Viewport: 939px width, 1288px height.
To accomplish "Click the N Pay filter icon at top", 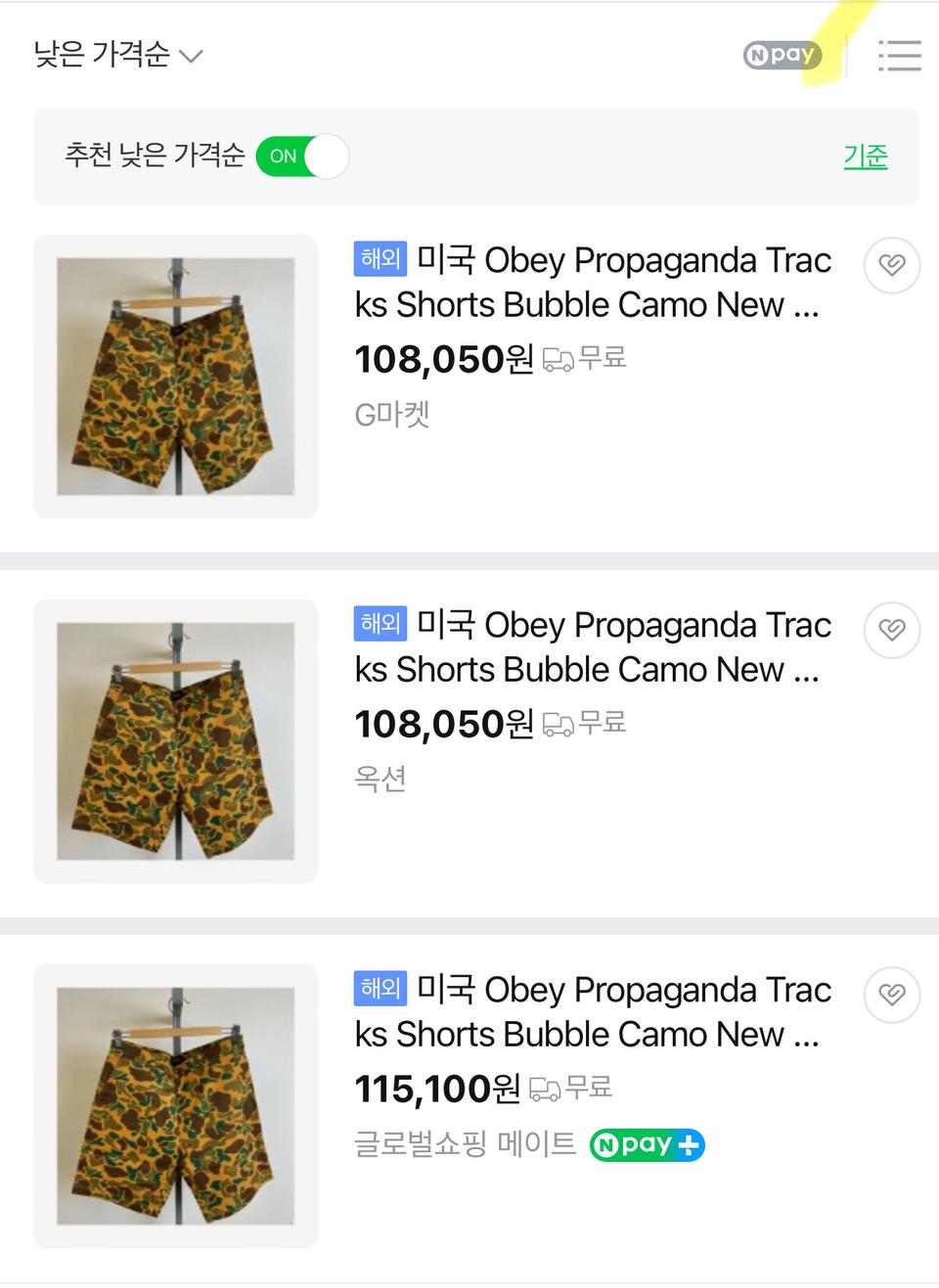I will [x=781, y=55].
